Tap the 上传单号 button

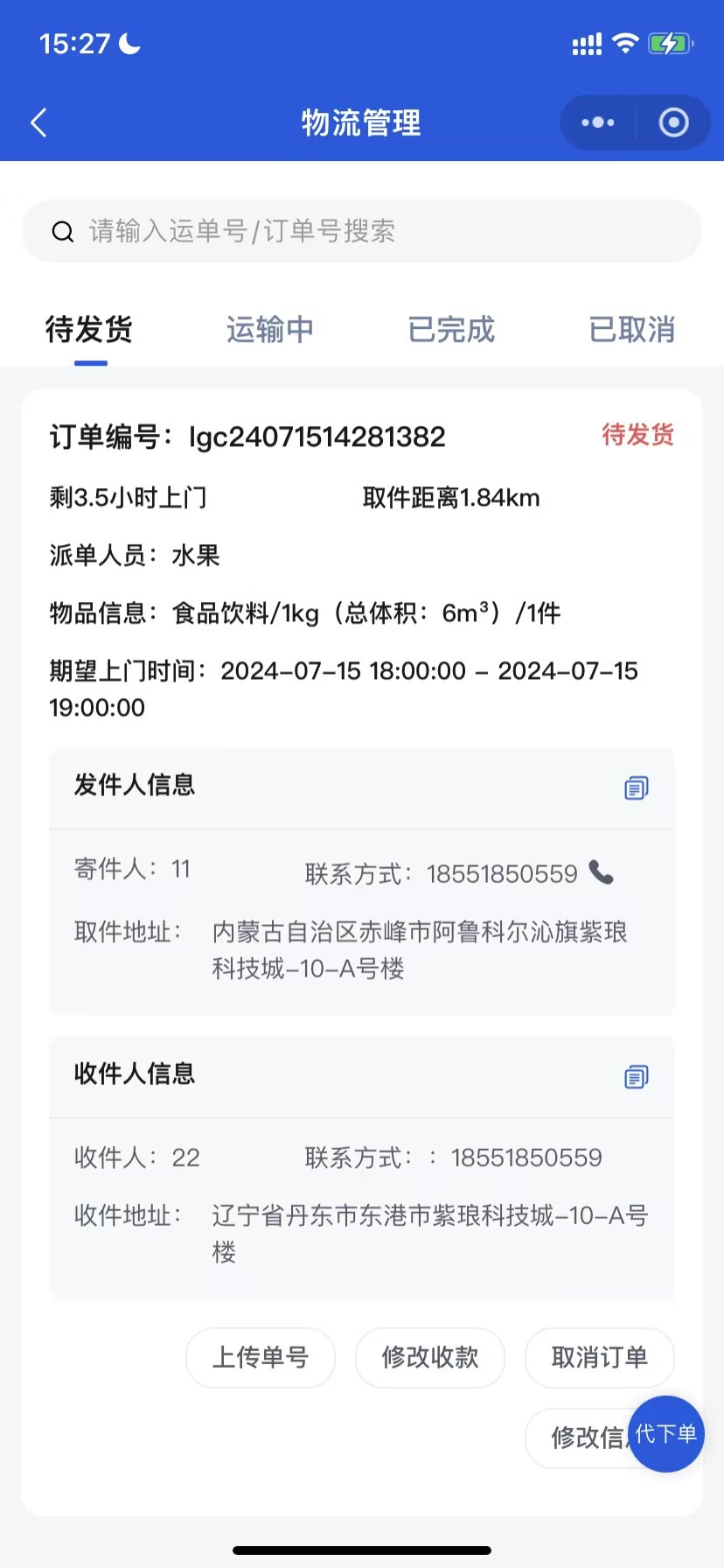pos(261,1357)
